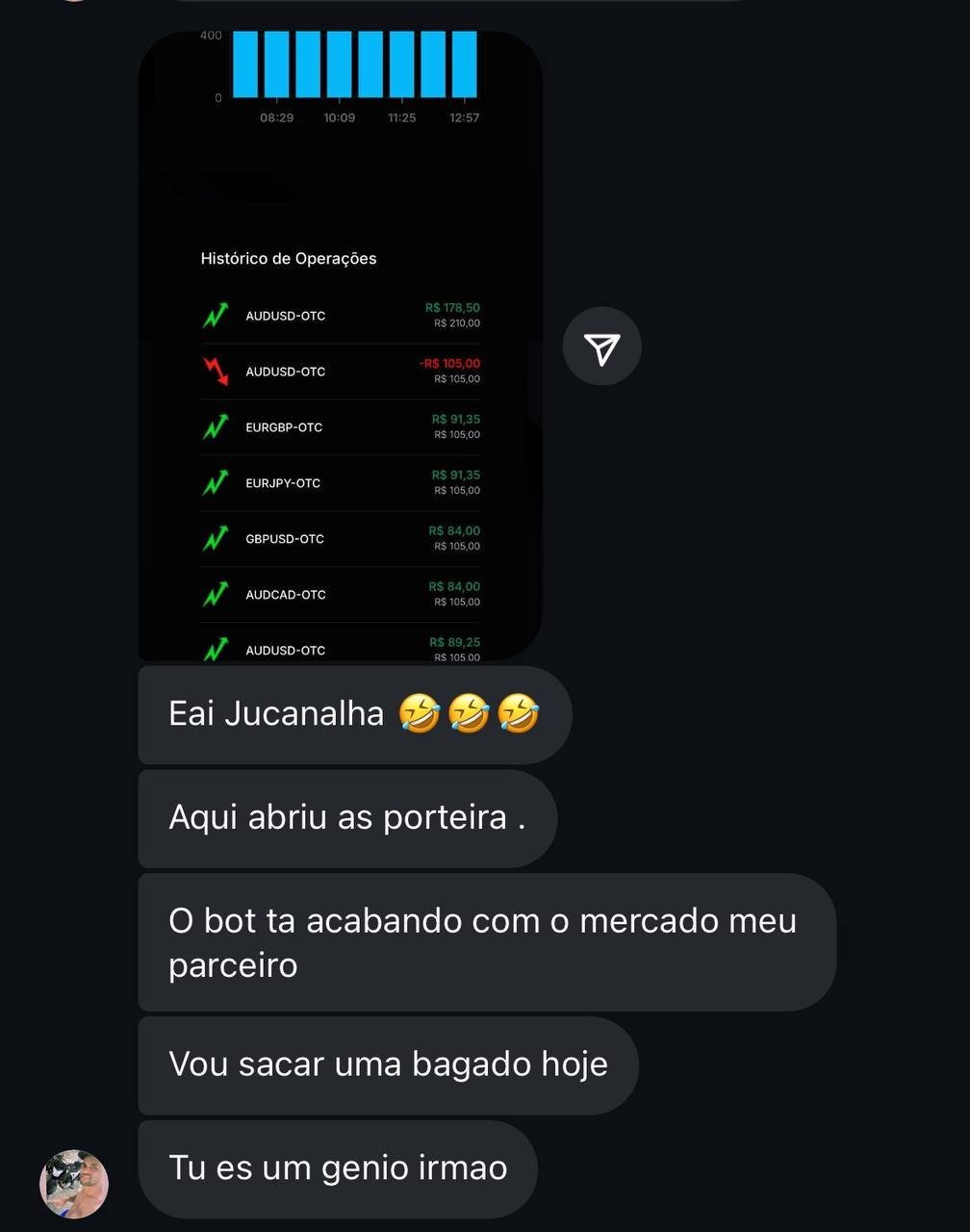Open the sender's profile picture

point(74,1183)
